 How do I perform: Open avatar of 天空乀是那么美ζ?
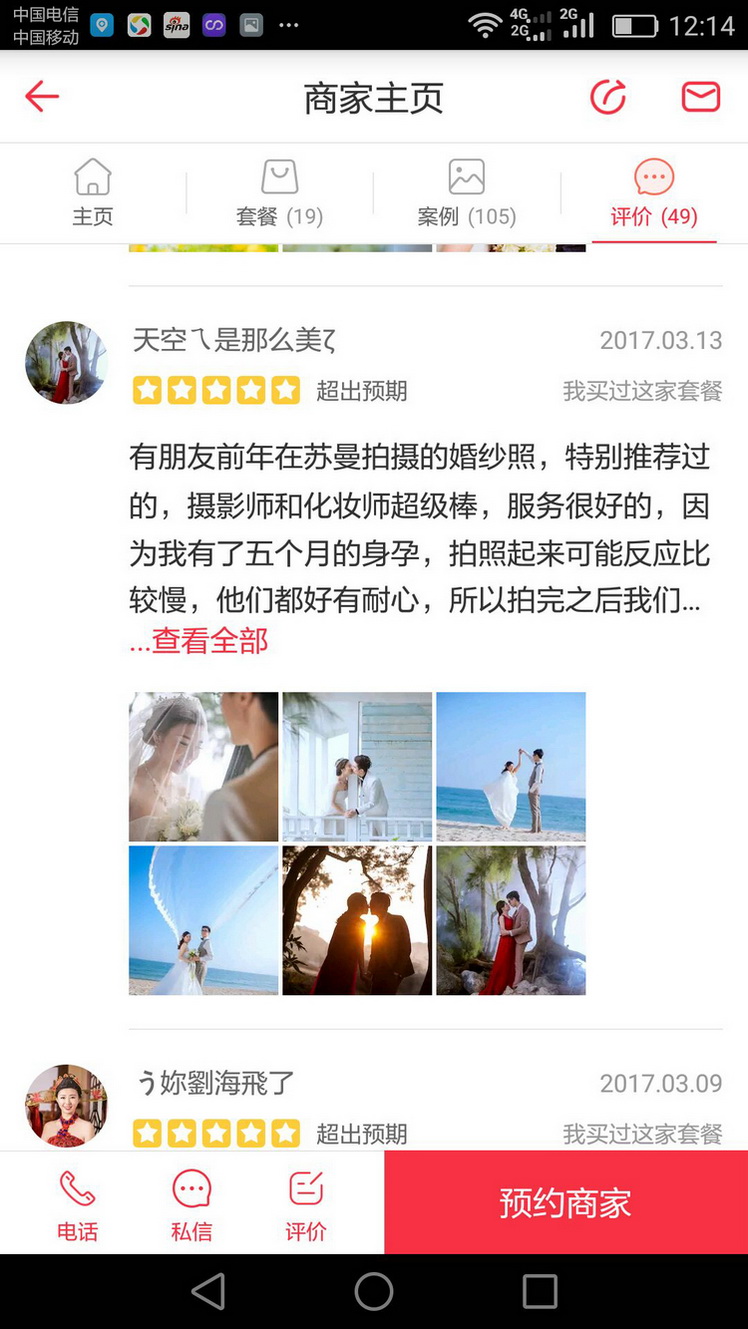tap(66, 363)
